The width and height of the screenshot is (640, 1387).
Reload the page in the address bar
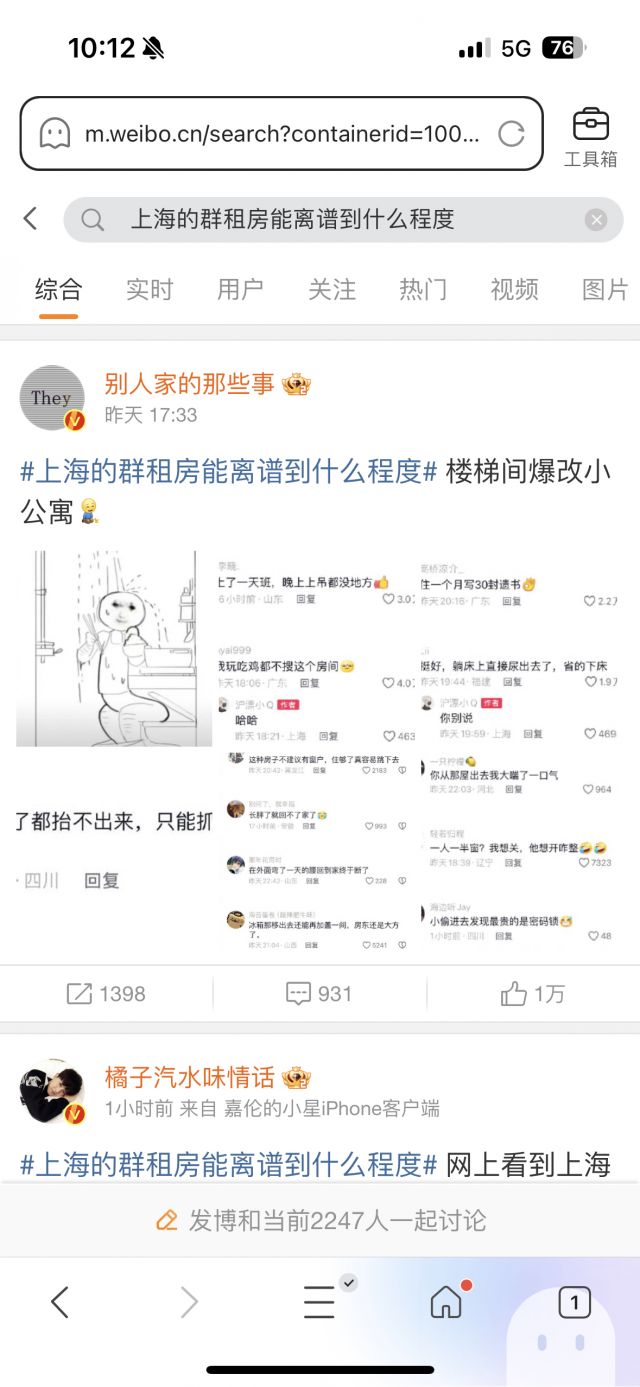511,134
